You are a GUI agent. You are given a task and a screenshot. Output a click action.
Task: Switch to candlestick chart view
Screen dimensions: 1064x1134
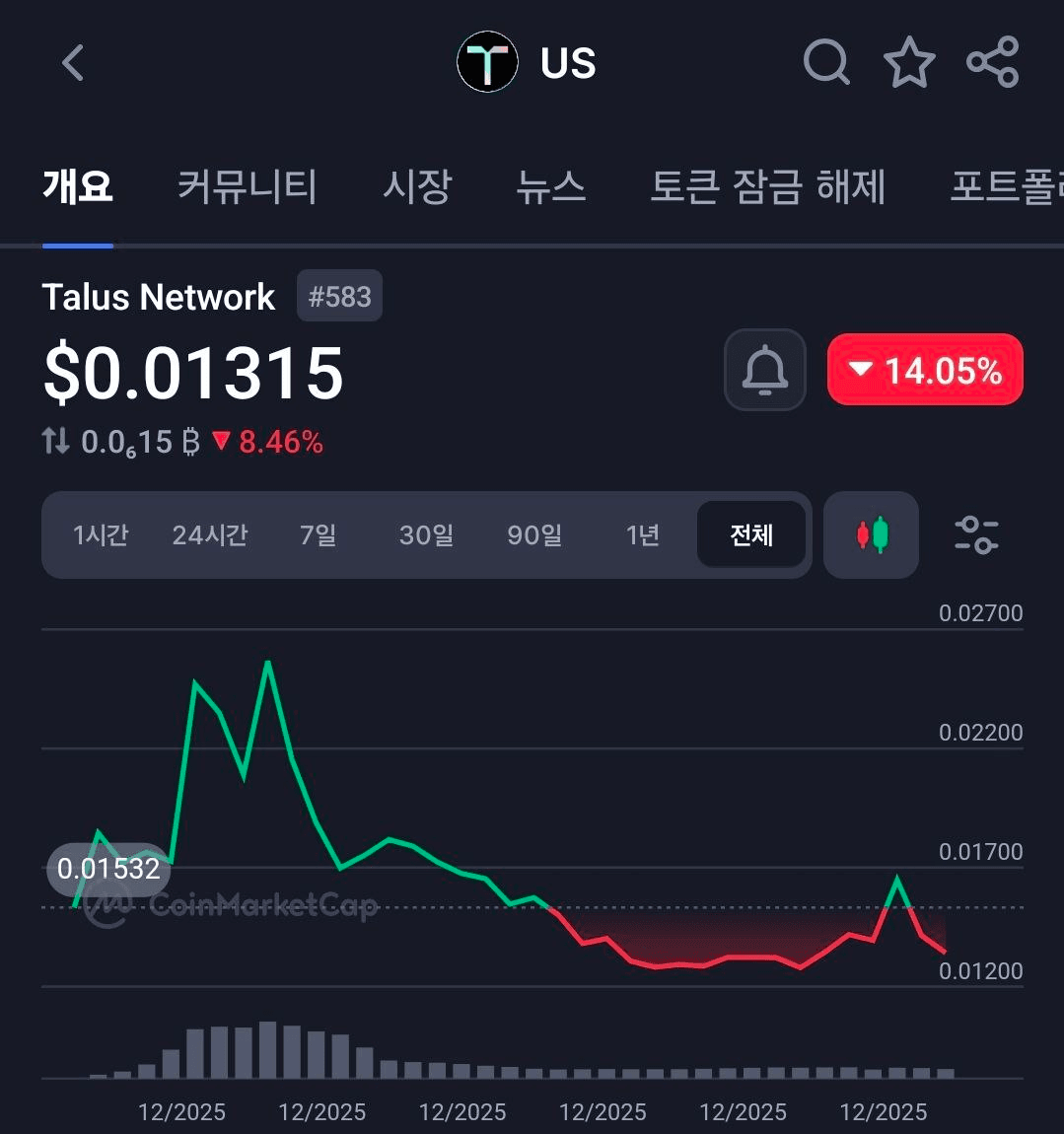[872, 535]
